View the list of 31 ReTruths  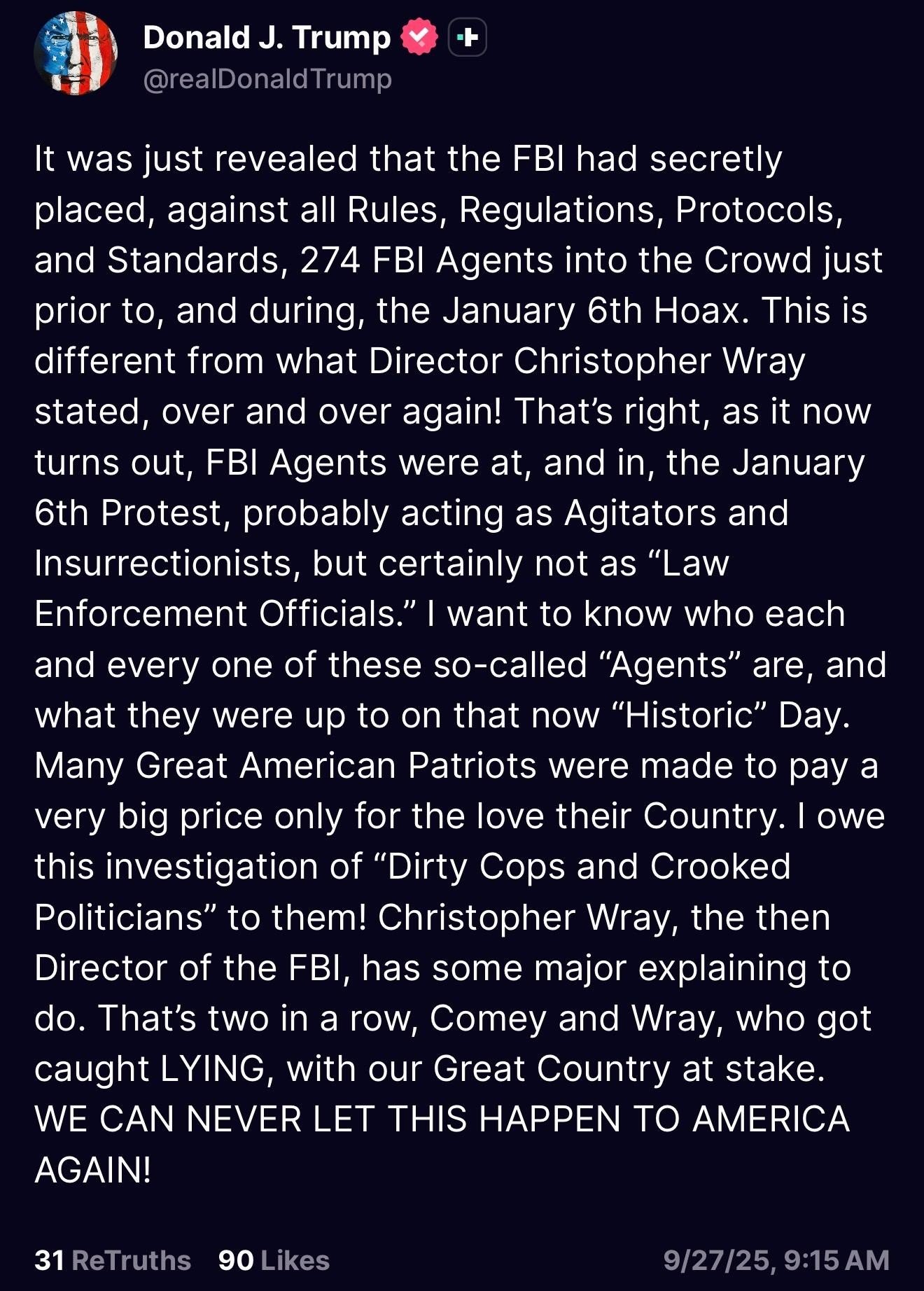113,1260
